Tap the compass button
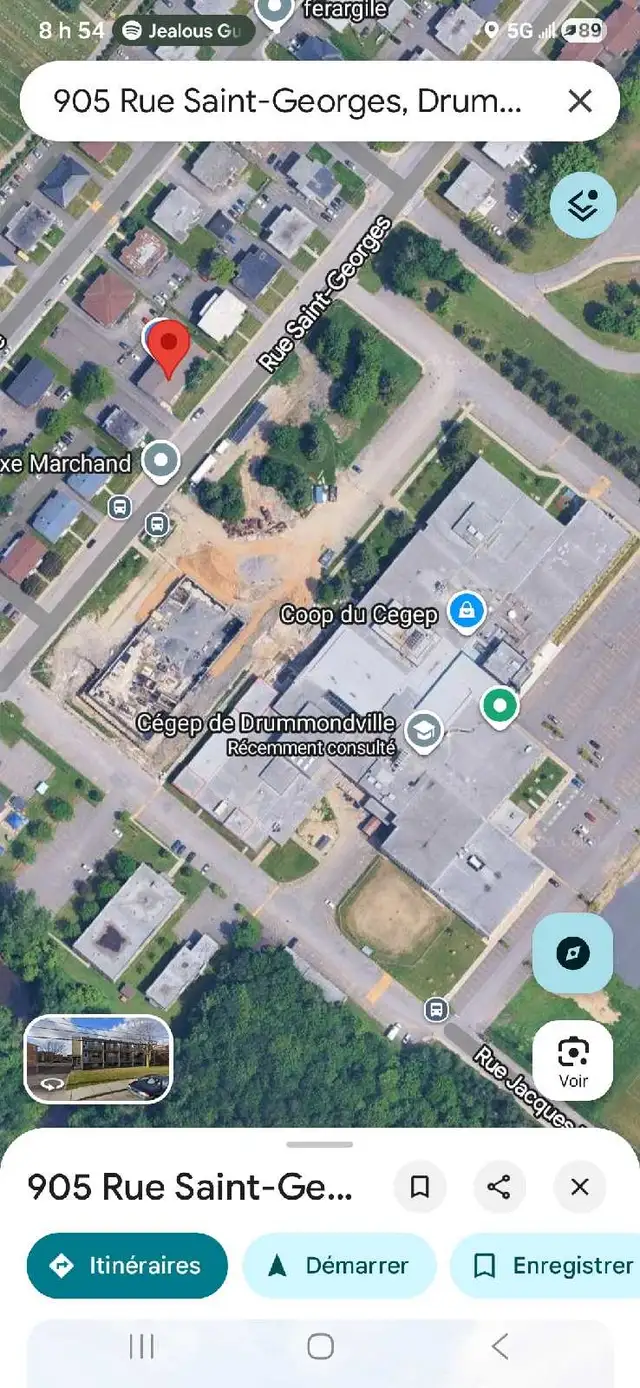Image resolution: width=640 pixels, height=1388 pixels. [573, 953]
